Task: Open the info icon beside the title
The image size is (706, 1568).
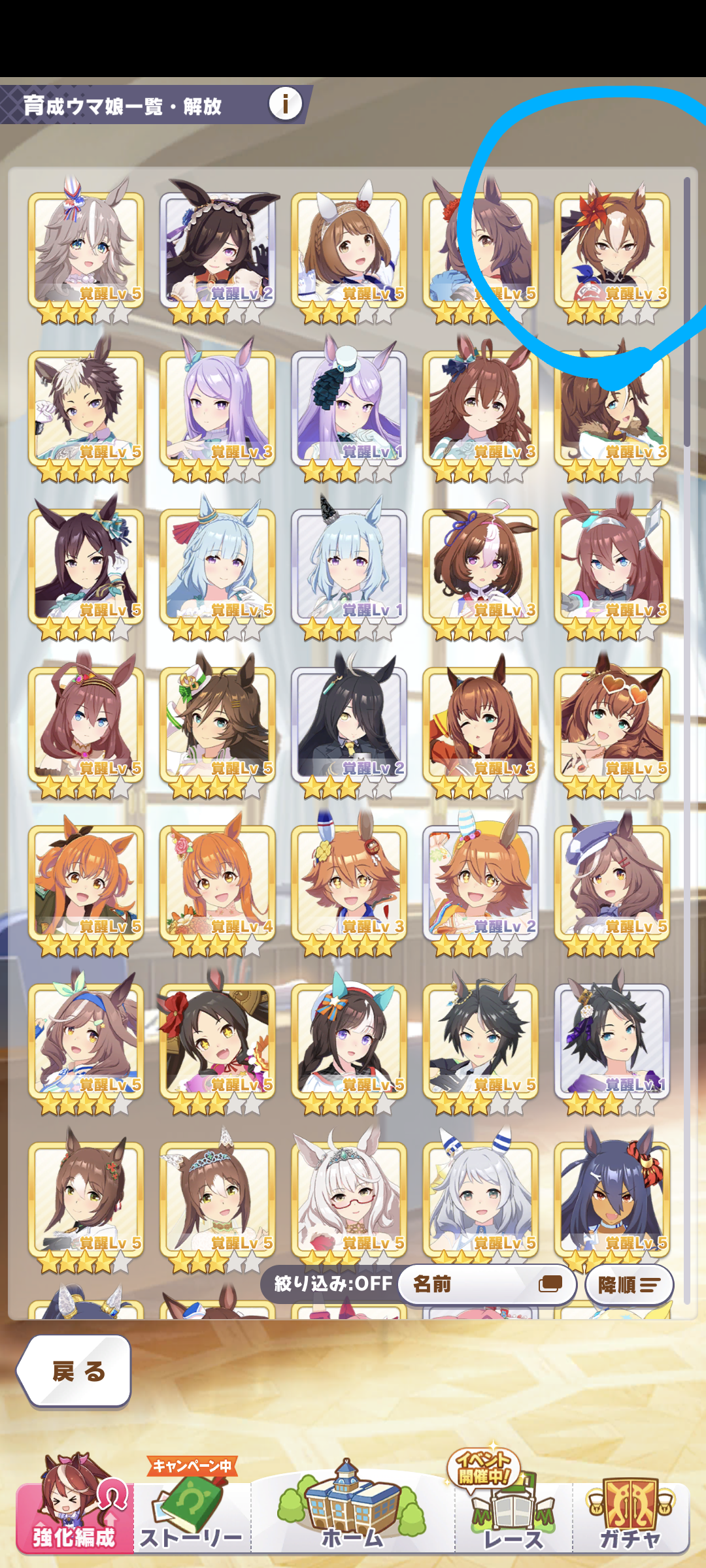Action: click(x=286, y=104)
